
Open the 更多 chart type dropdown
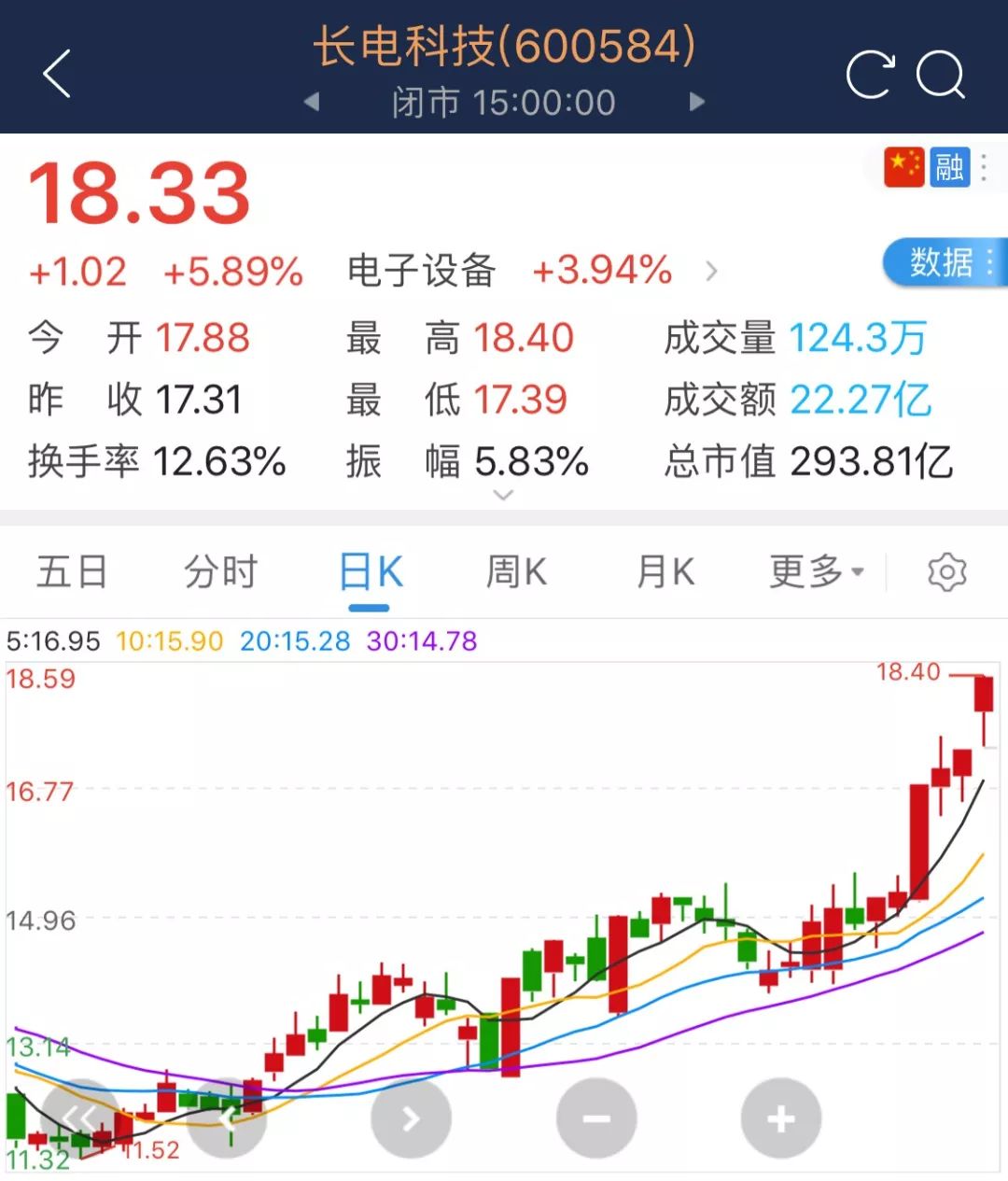[x=814, y=571]
